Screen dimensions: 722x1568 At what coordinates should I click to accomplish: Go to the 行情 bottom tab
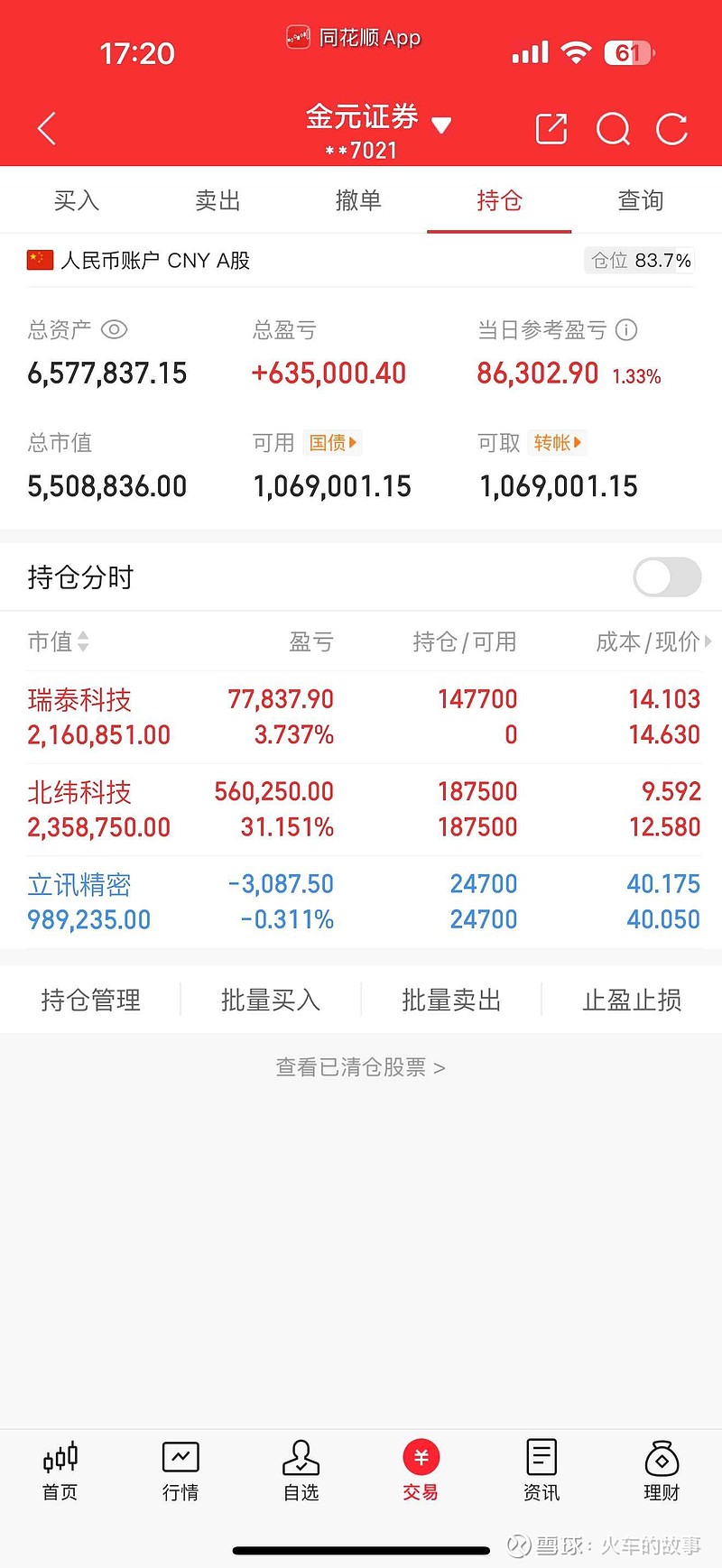tap(180, 1471)
